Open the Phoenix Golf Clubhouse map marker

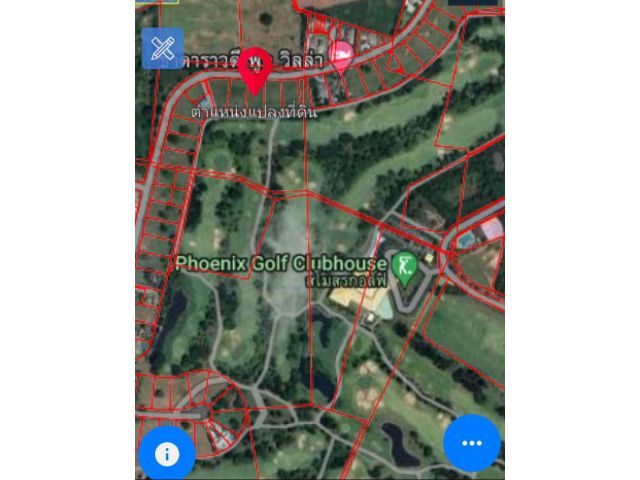coord(405,268)
